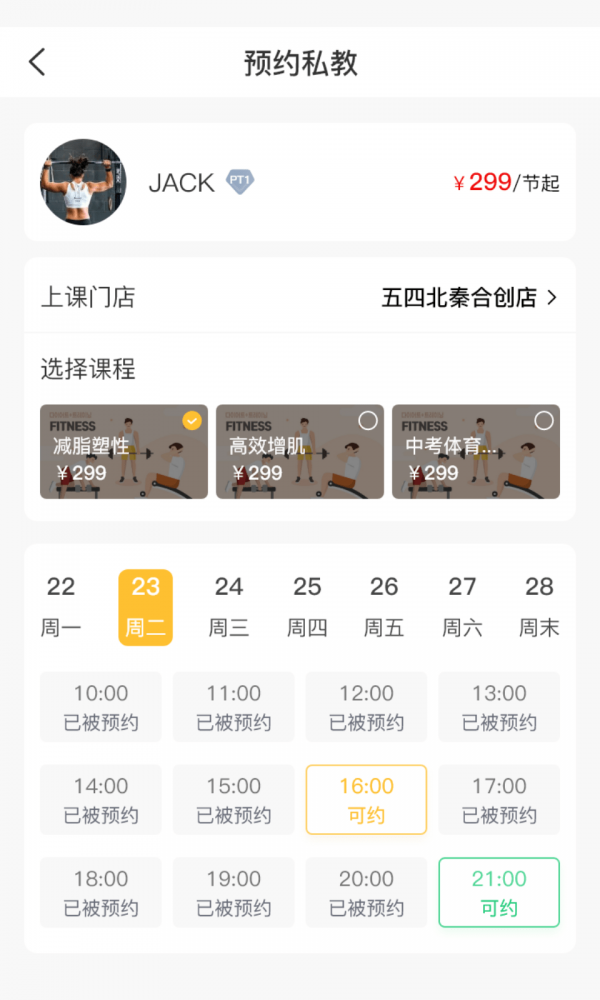Switch to date 27 周六
The image size is (600, 1000).
pyautogui.click(x=462, y=607)
